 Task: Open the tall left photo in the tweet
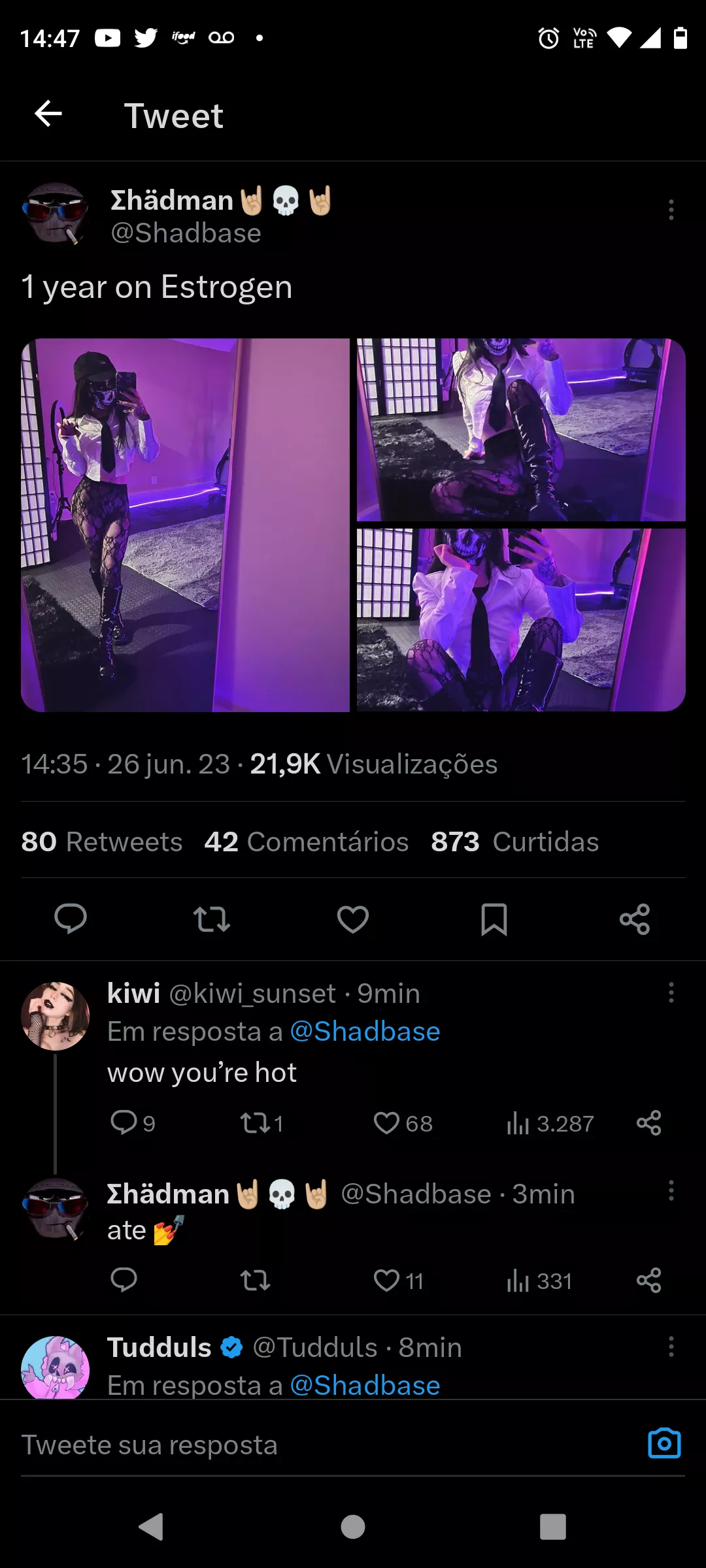pos(186,525)
